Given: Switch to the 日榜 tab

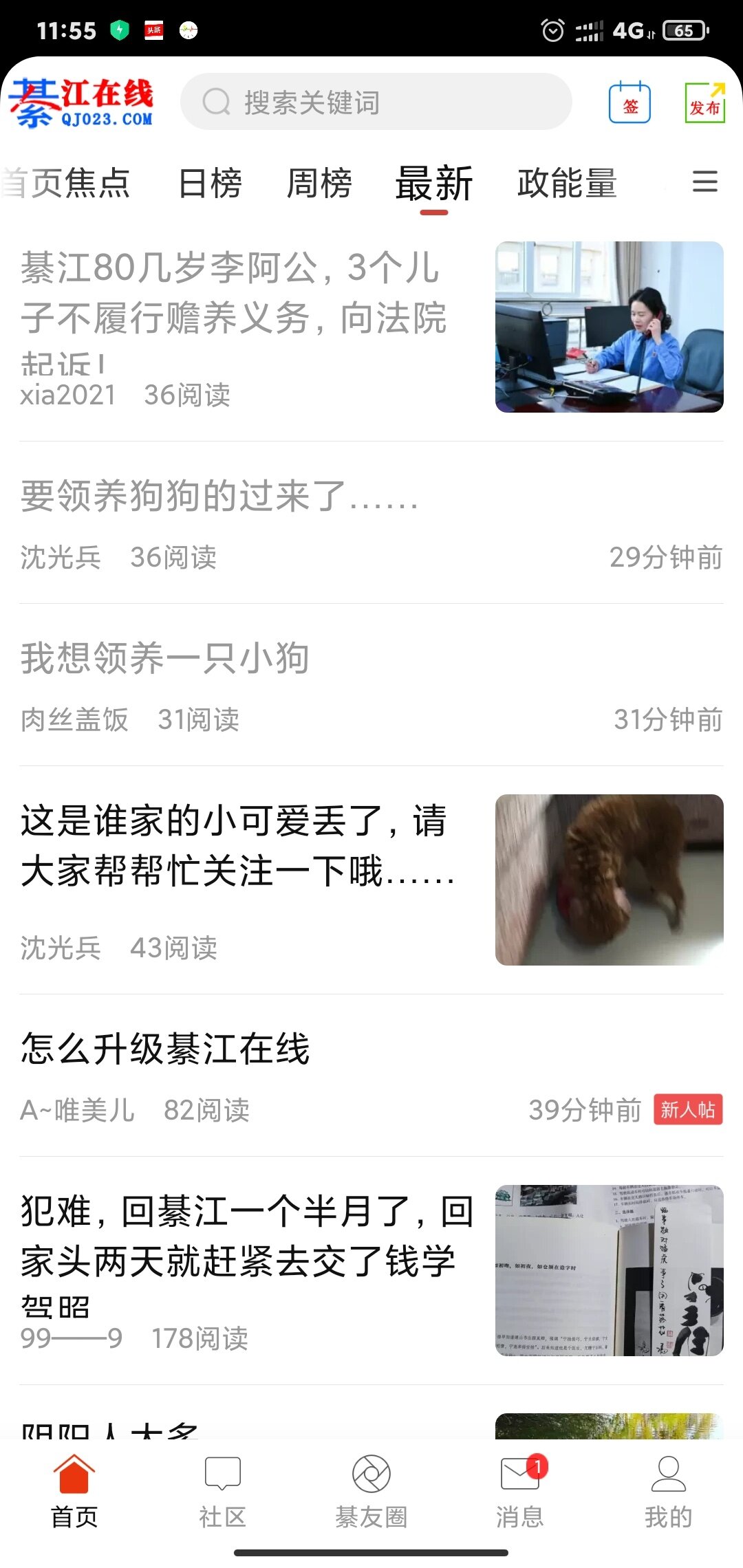Looking at the screenshot, I should (x=210, y=183).
